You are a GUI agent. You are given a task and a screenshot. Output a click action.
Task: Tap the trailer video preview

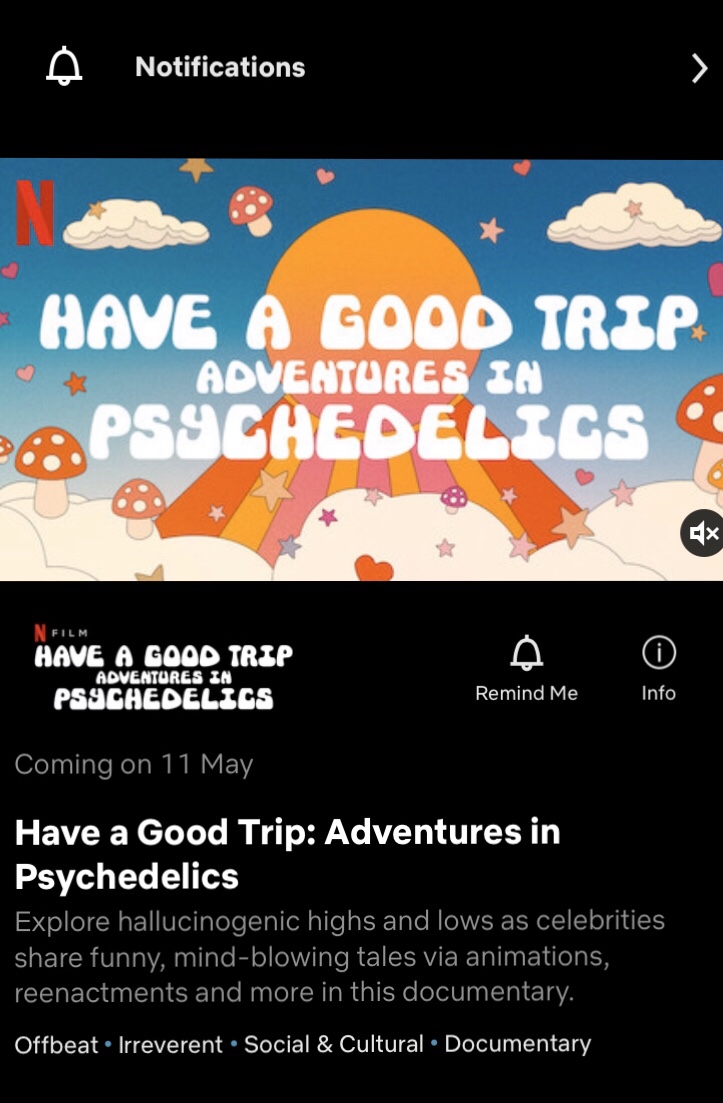361,368
